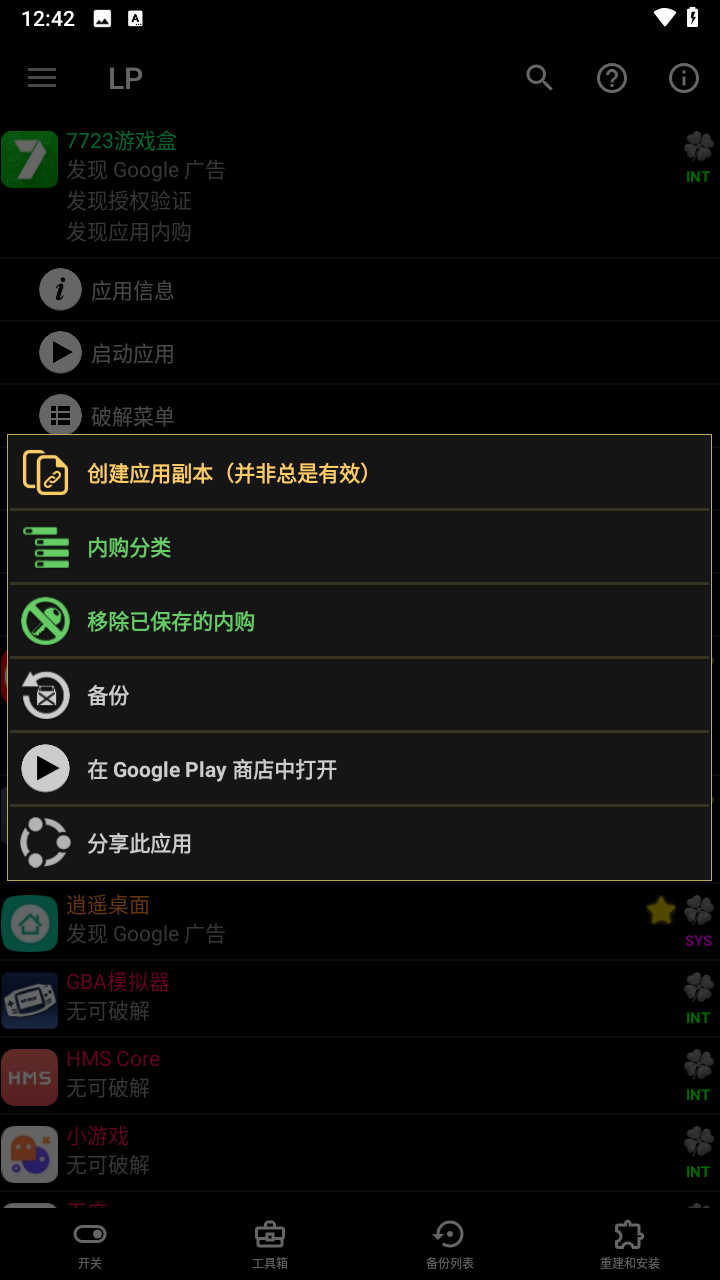The width and height of the screenshot is (720, 1280).
Task: Choose 内购分类 from the menu
Action: 129,547
